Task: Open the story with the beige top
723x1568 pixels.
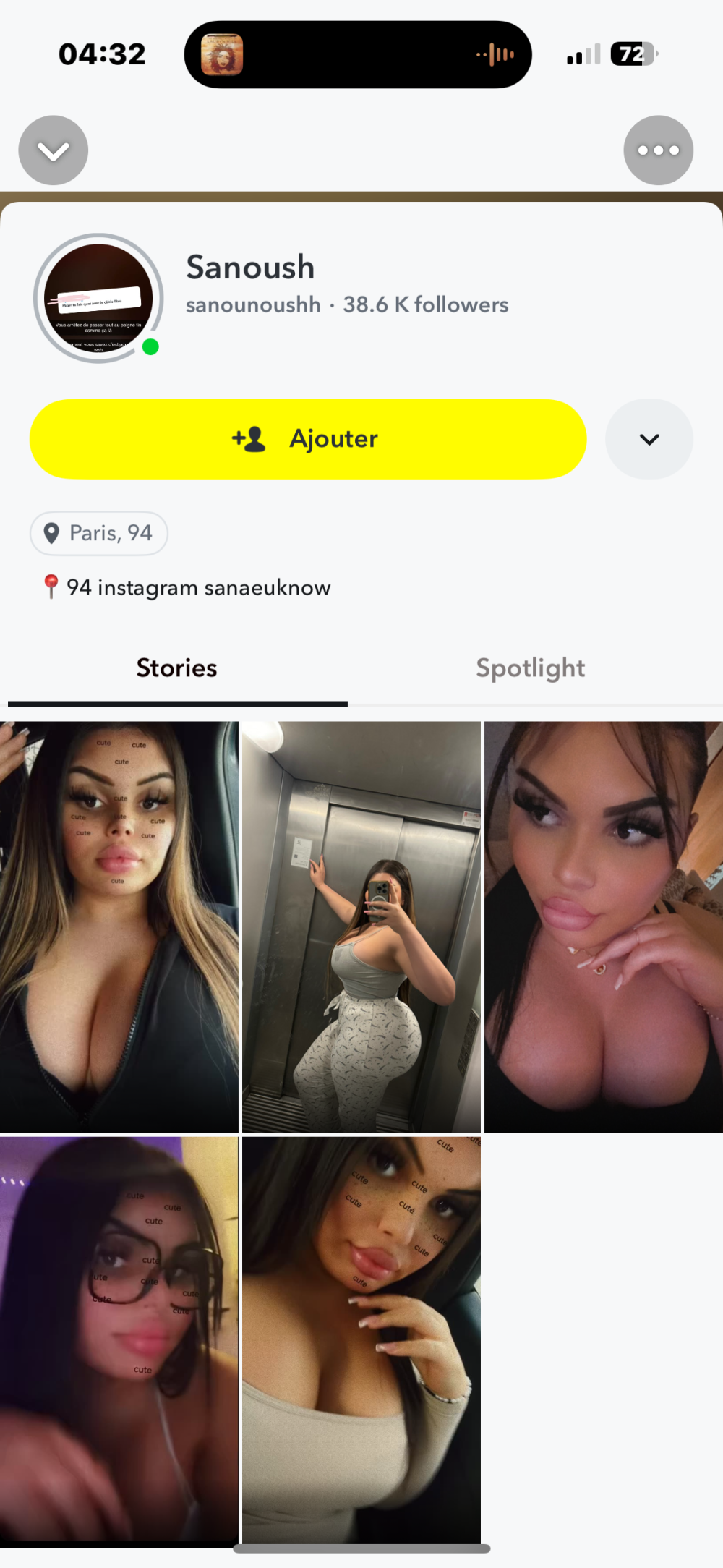Action: pyautogui.click(x=361, y=1338)
